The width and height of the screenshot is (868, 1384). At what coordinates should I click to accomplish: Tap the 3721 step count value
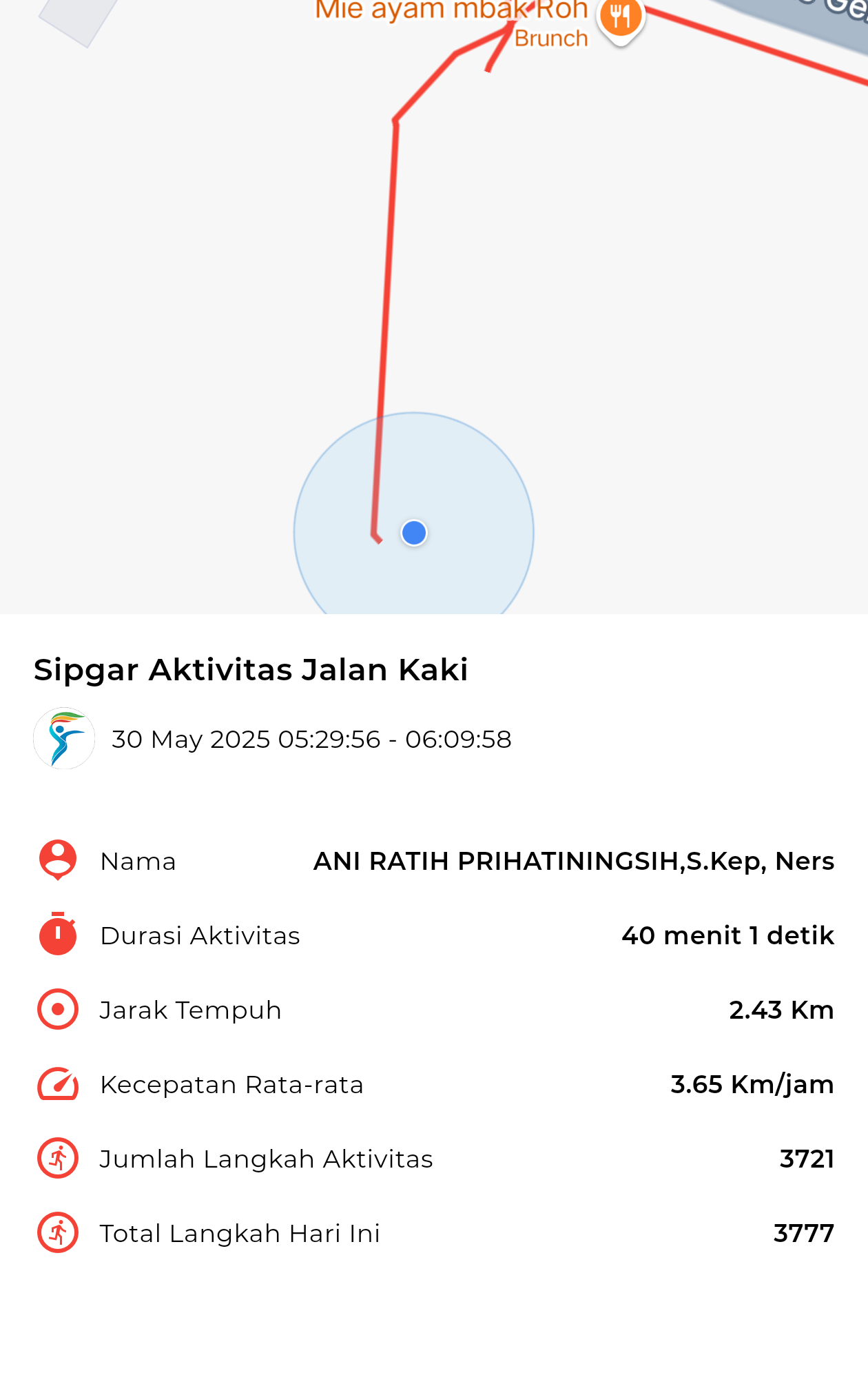806,1158
